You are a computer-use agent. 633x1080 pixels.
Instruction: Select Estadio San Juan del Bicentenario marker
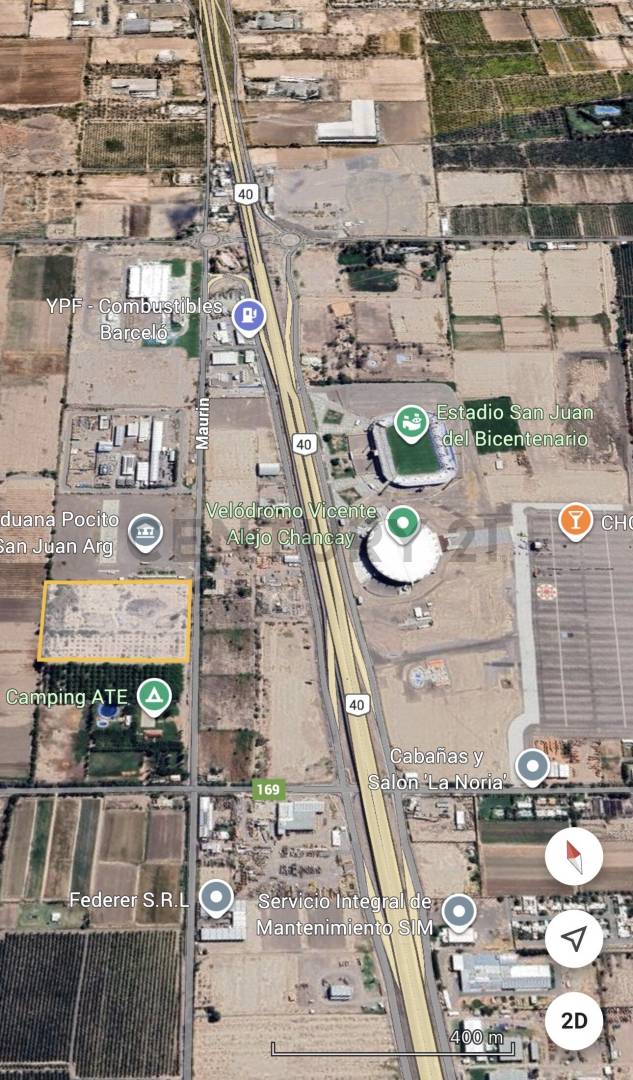tap(411, 423)
